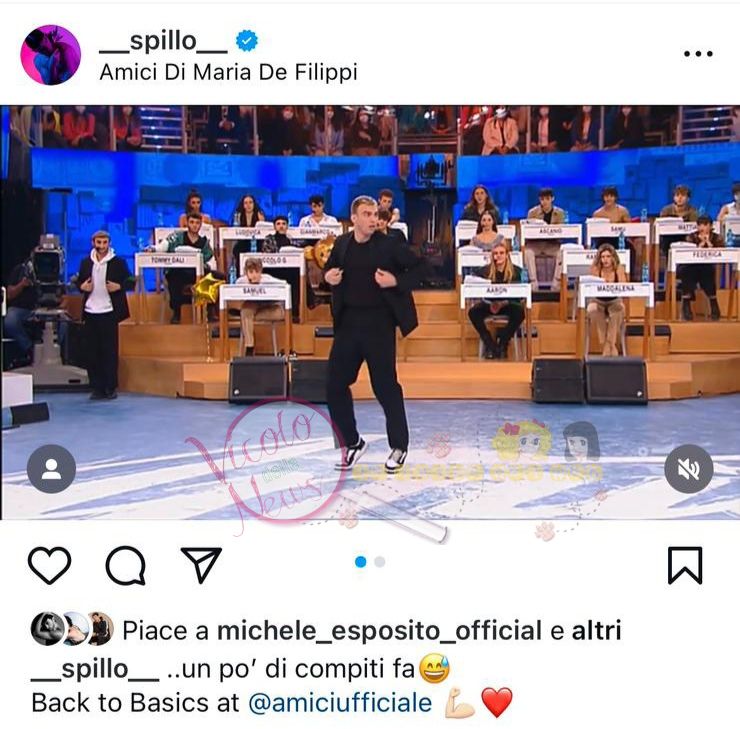This screenshot has width=740, height=729.
Task: Tap the carousel page indicator dots
Action: pos(370,562)
